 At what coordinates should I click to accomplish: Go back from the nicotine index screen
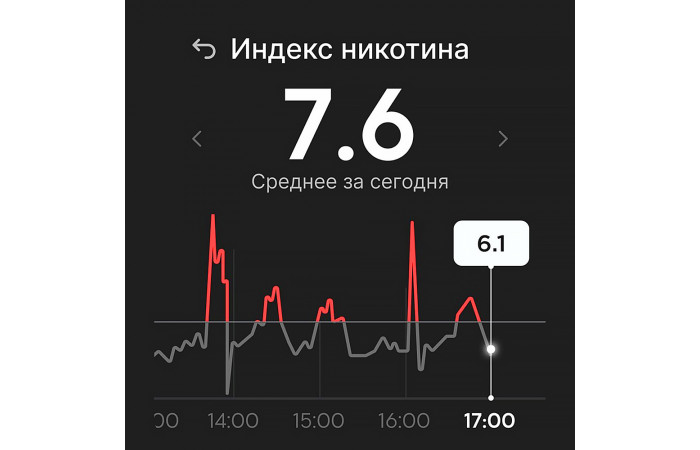coord(204,49)
